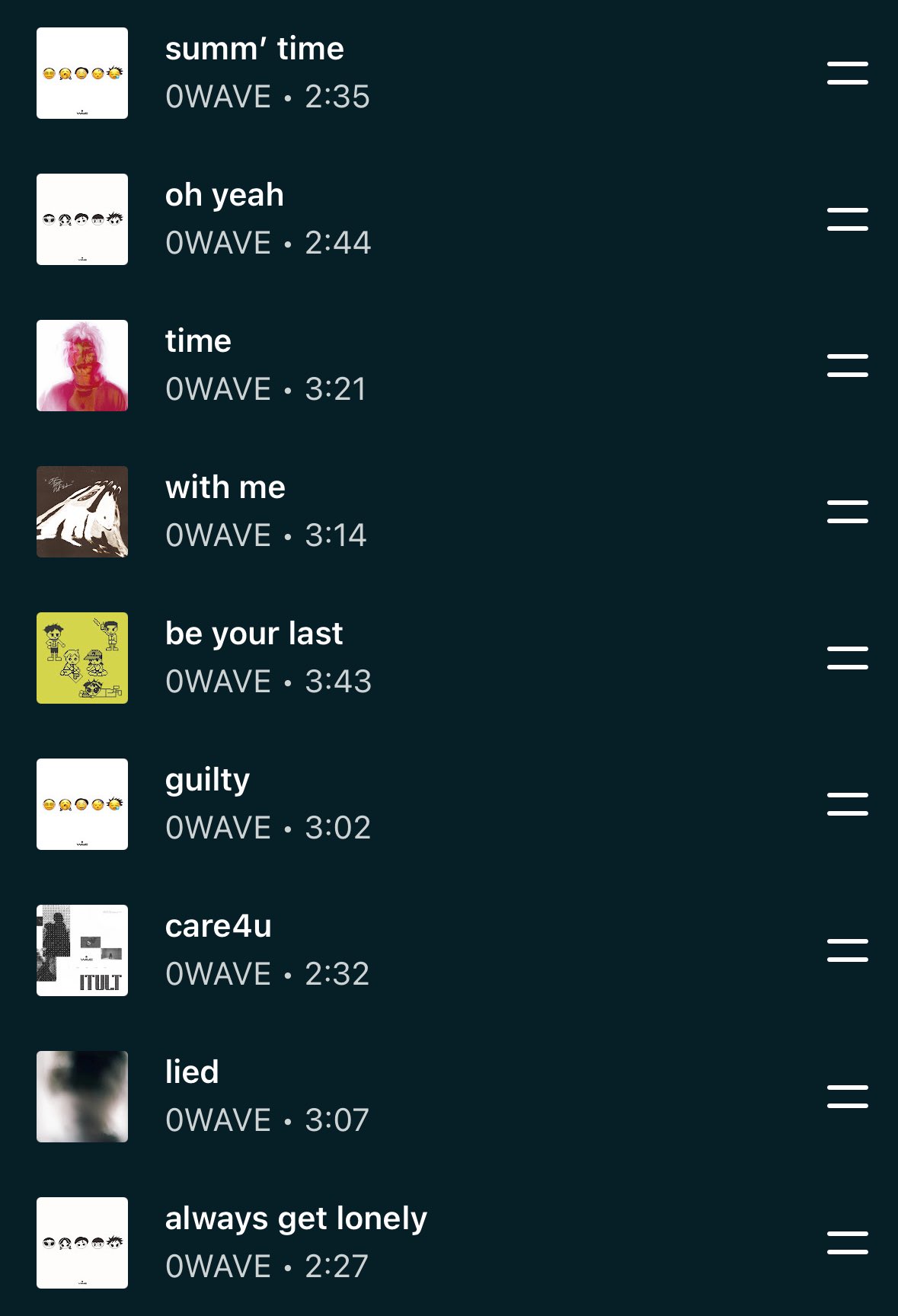
Task: Play the song summ' time
Action: (254, 50)
